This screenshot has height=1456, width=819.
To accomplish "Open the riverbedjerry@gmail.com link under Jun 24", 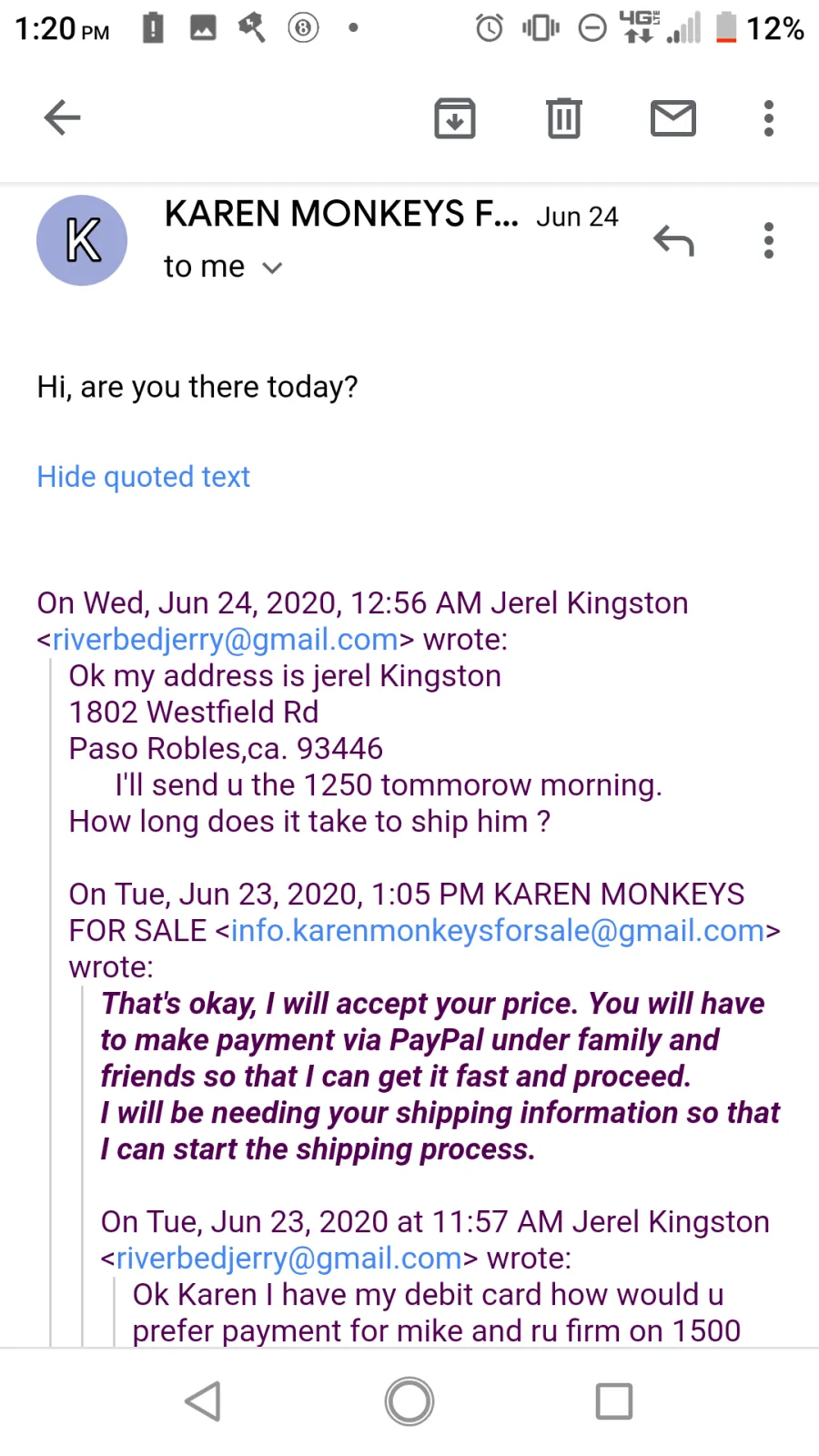I will [226, 640].
